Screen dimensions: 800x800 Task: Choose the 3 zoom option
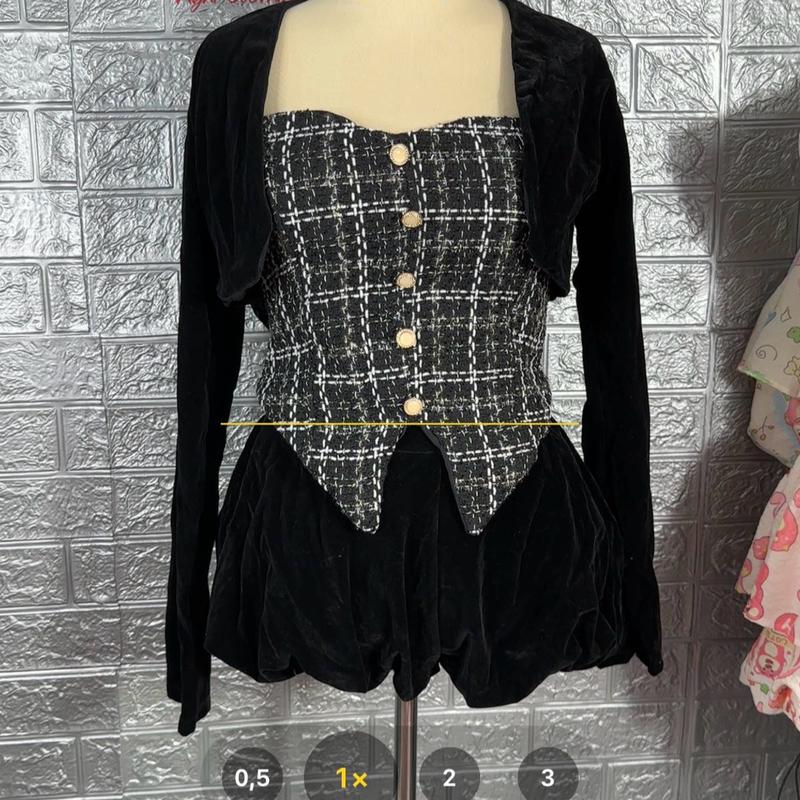547,778
